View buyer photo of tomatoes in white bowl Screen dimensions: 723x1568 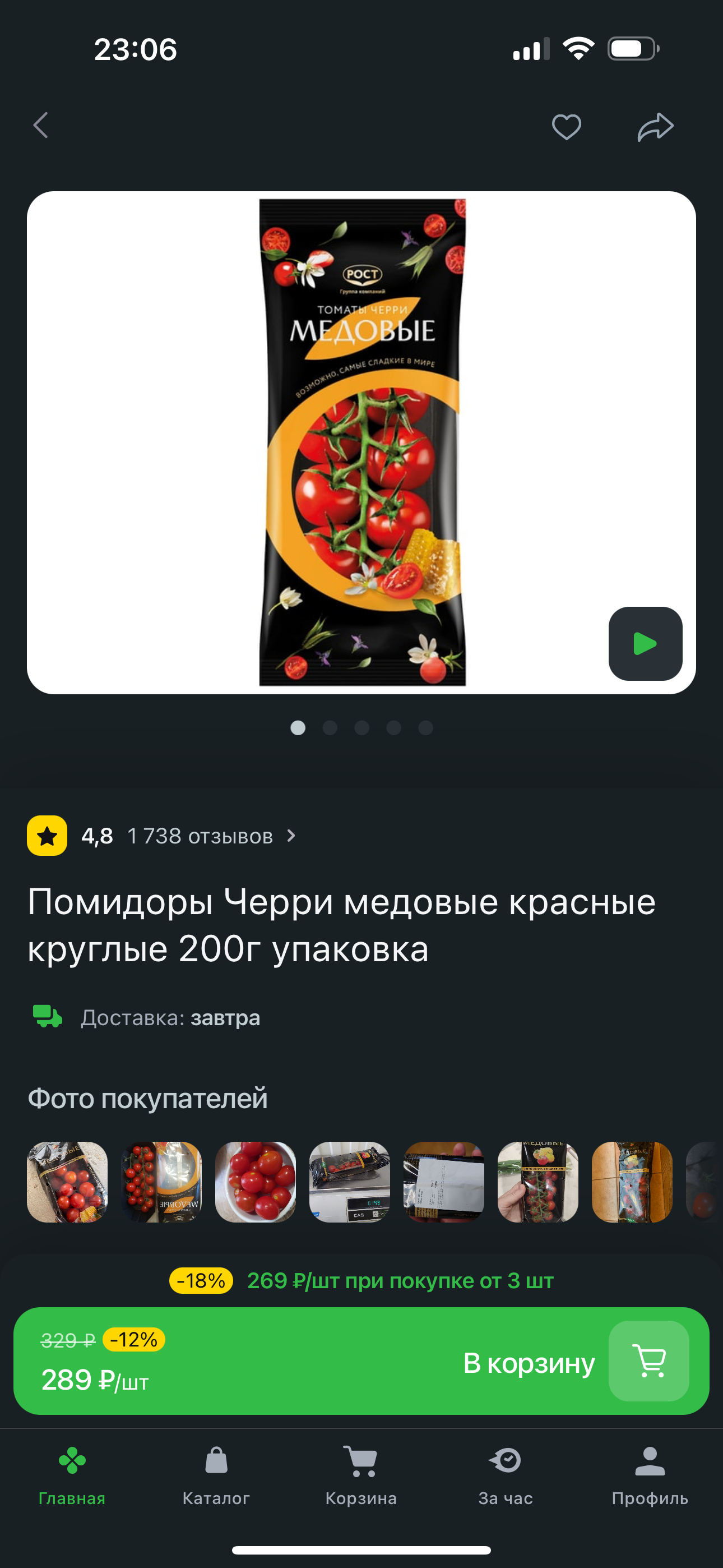click(x=256, y=1182)
